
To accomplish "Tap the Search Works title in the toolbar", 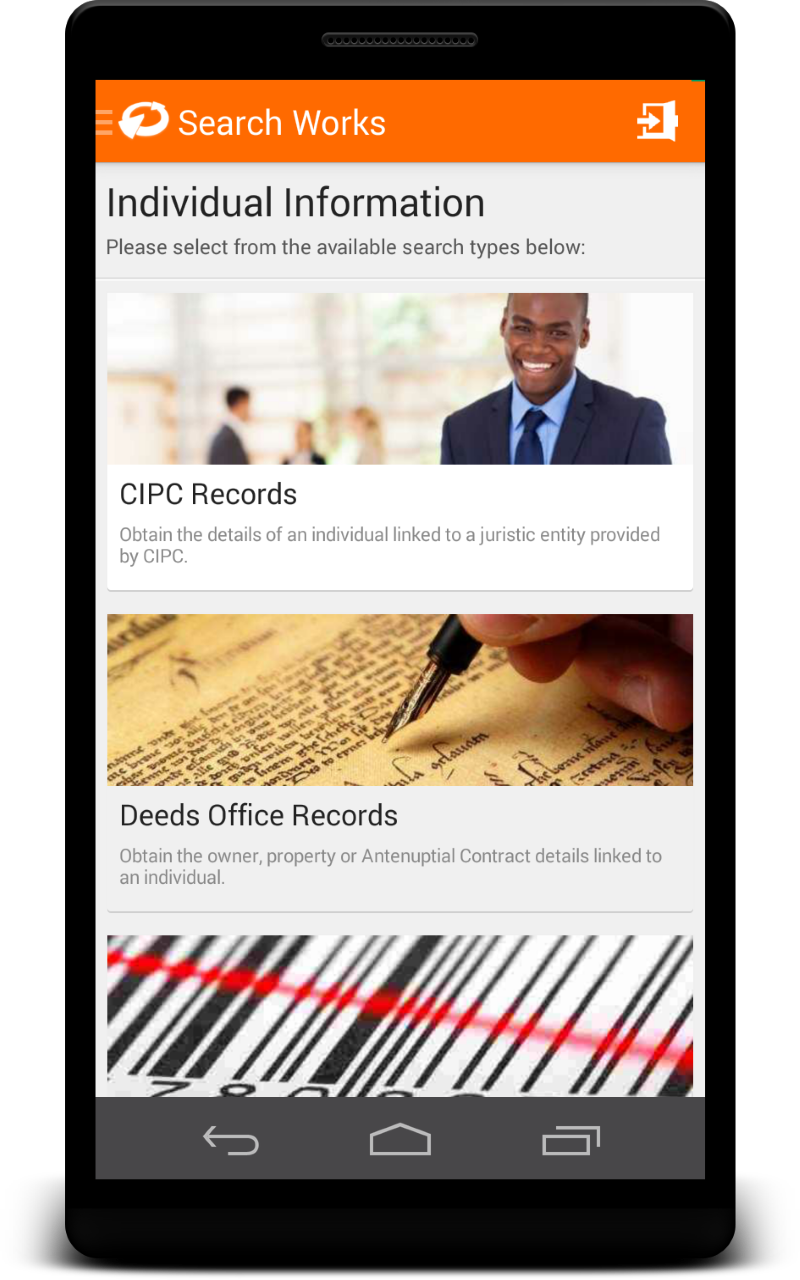I will tap(281, 121).
